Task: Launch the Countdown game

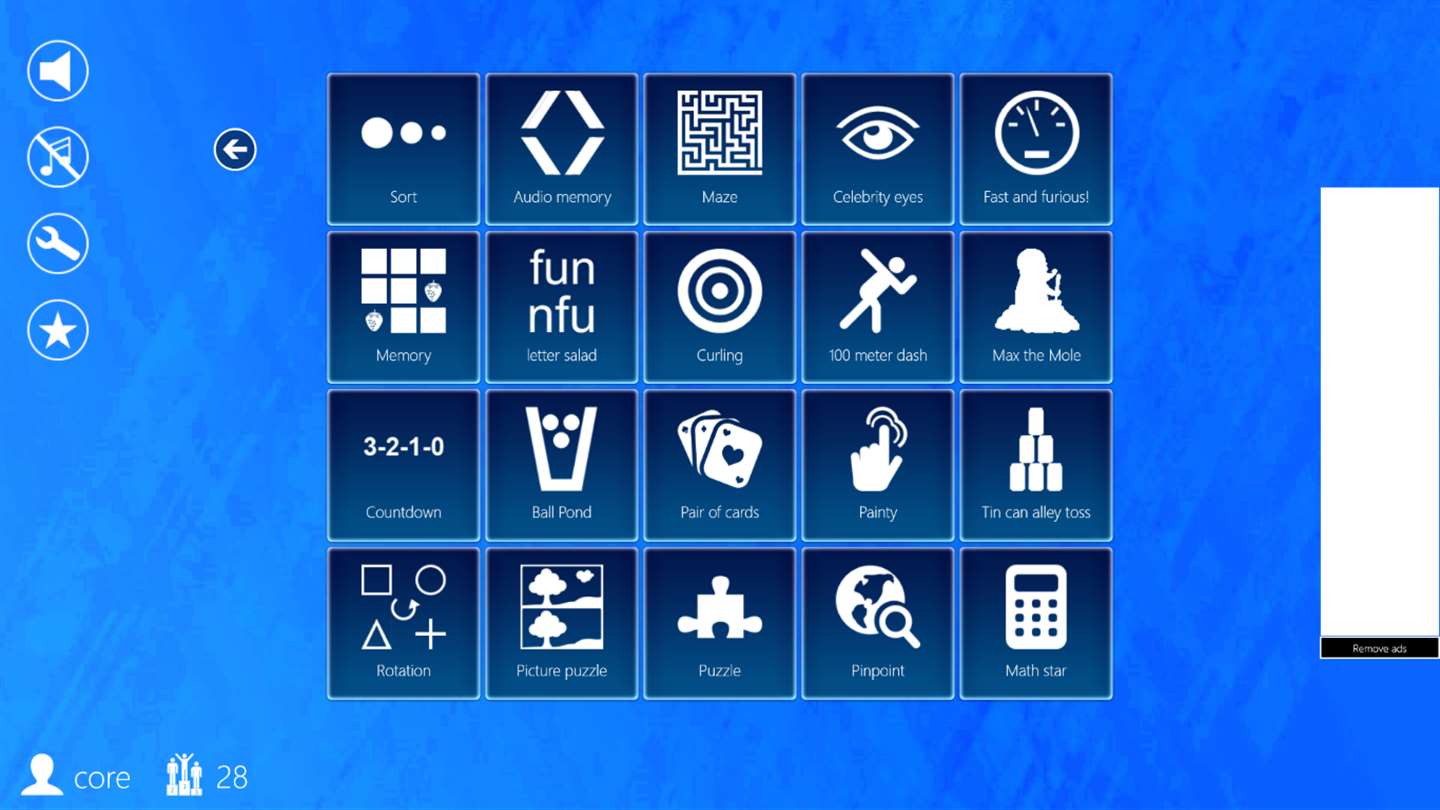Action: click(403, 465)
